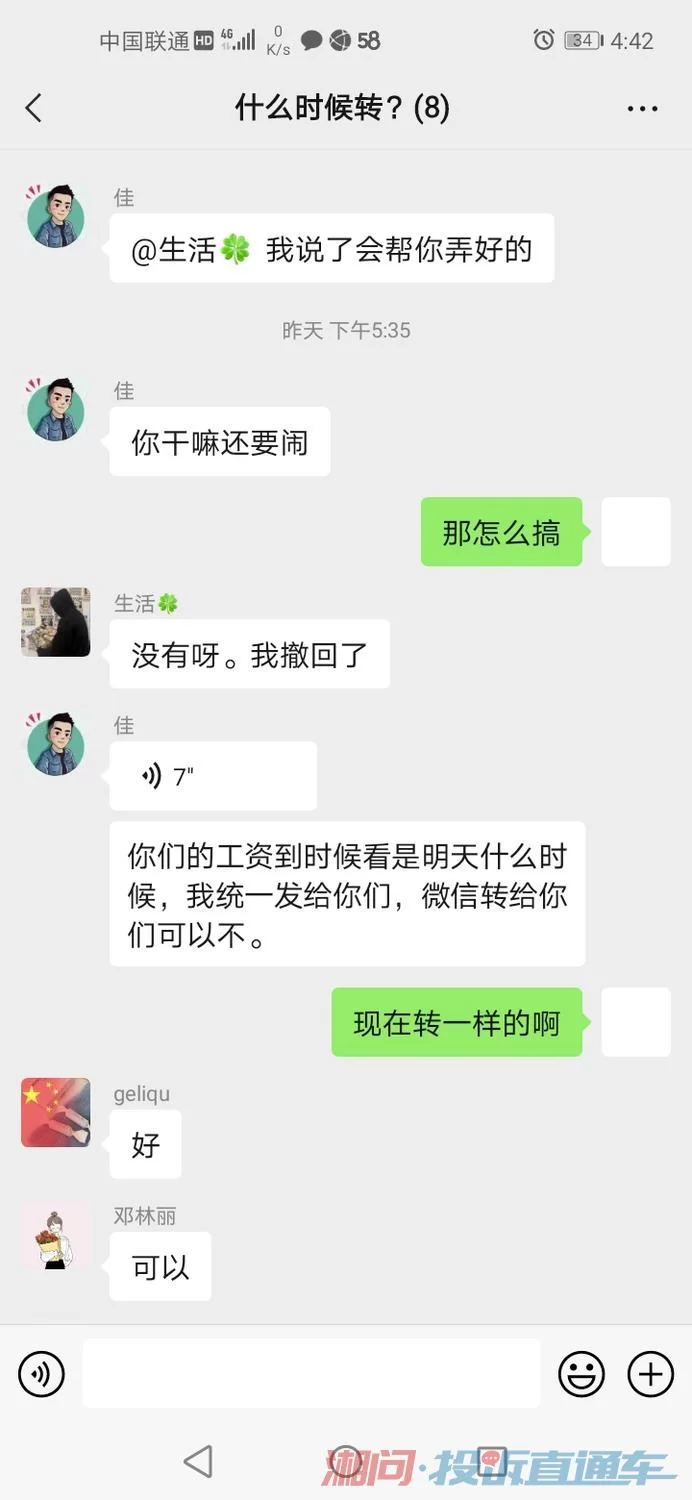Play the 7-second voice message from 佳
Screen dimensions: 692x1500
(x=212, y=776)
